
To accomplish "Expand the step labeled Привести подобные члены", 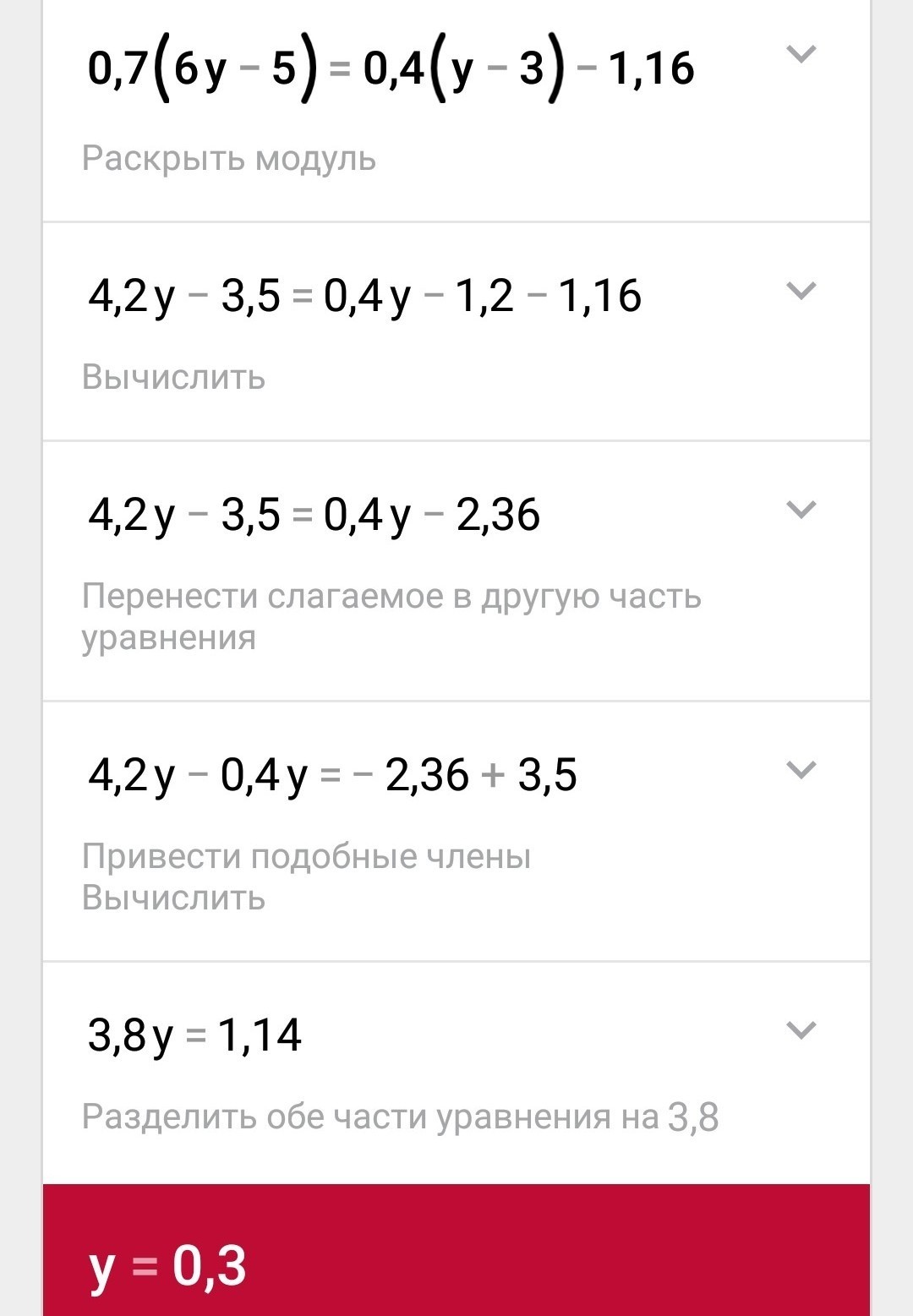I will point(801,770).
